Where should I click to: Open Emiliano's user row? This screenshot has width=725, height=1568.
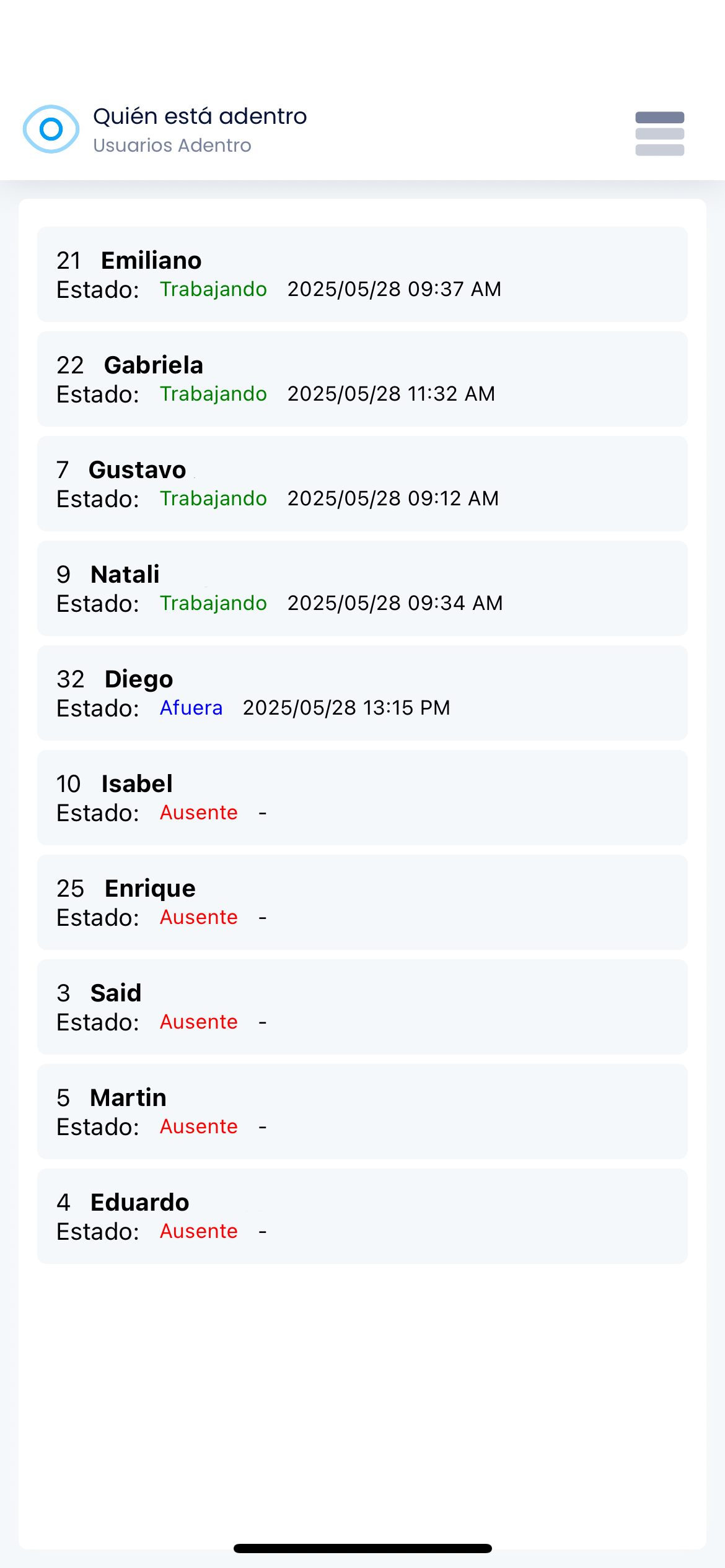tap(362, 274)
